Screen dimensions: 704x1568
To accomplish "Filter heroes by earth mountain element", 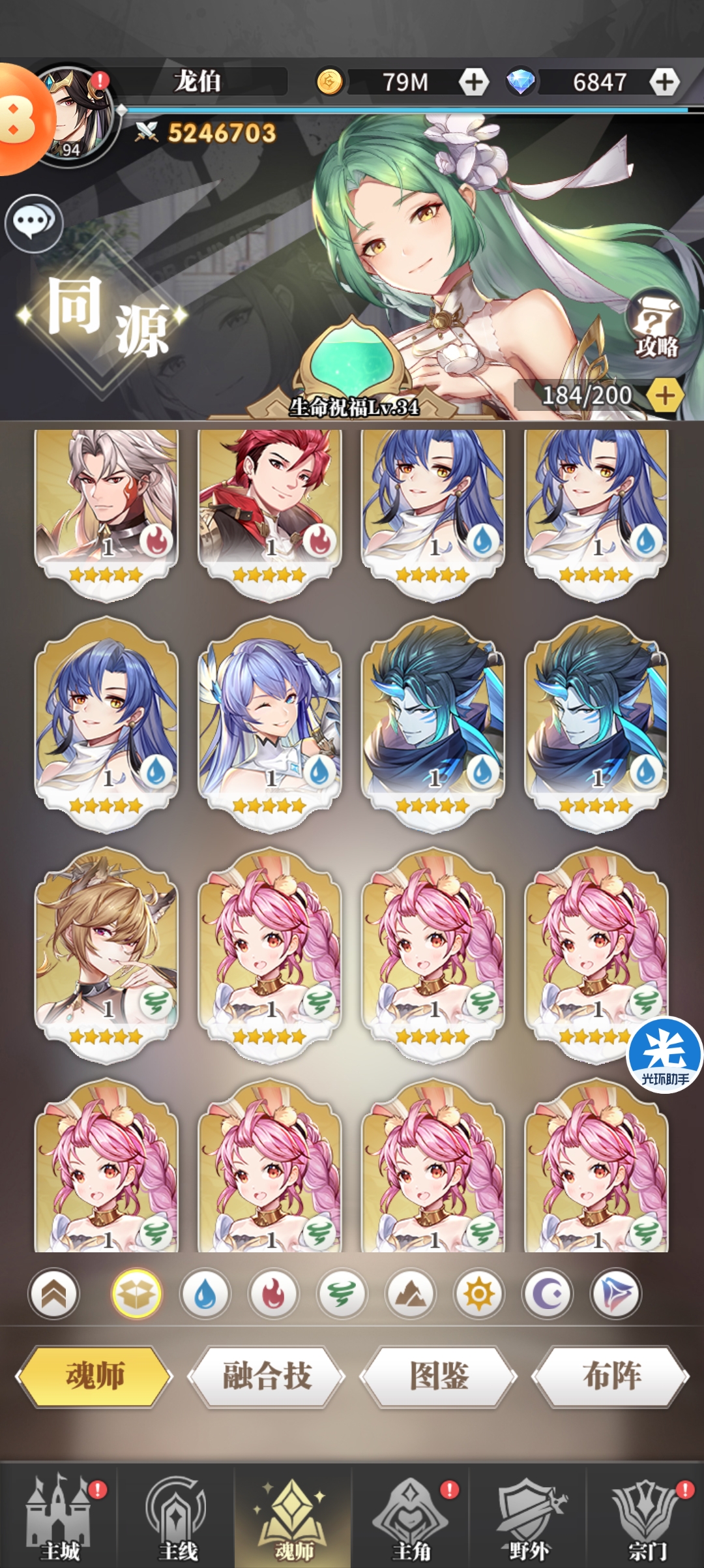I will tap(411, 1294).
